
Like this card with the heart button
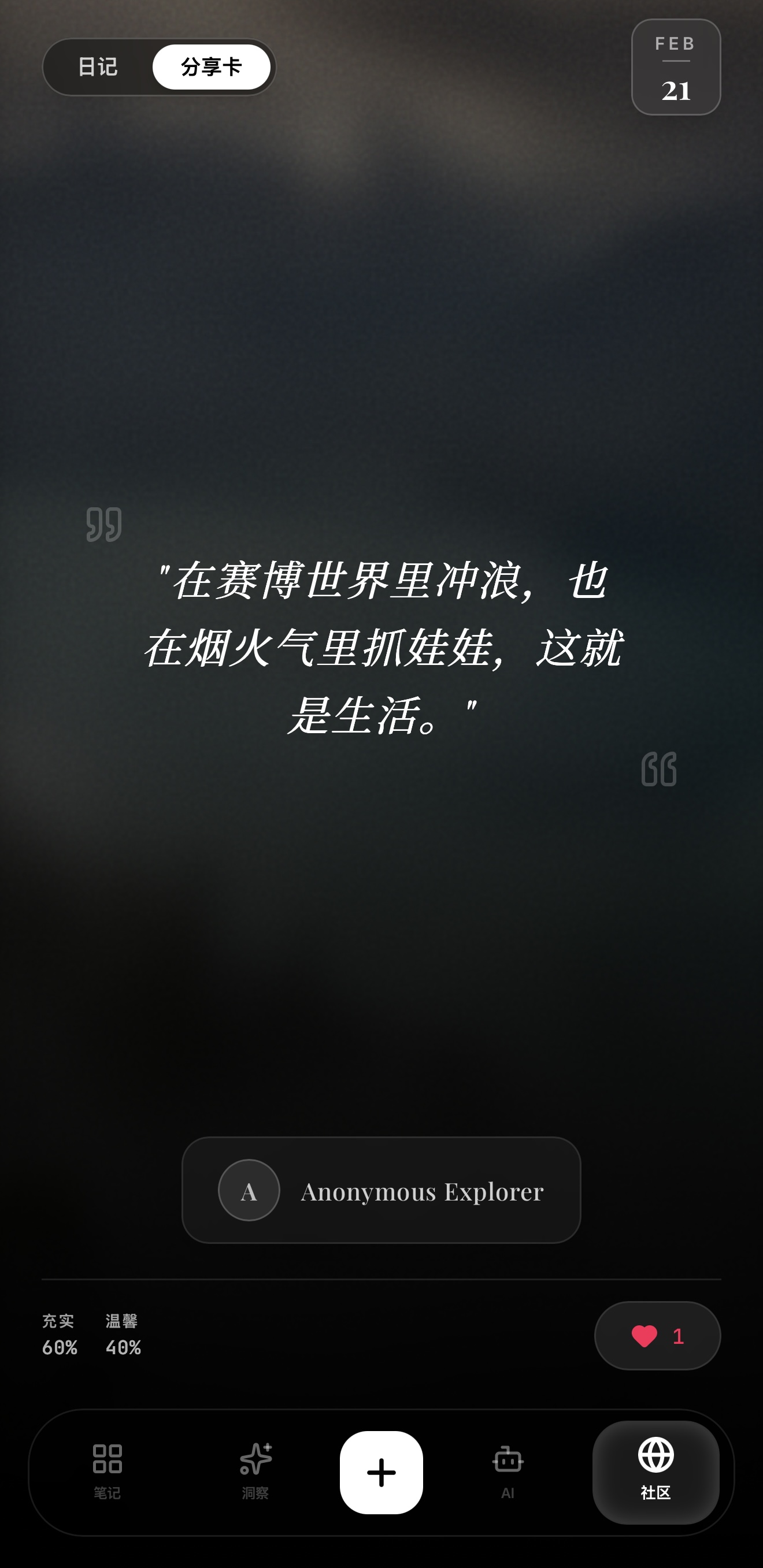[x=658, y=1336]
